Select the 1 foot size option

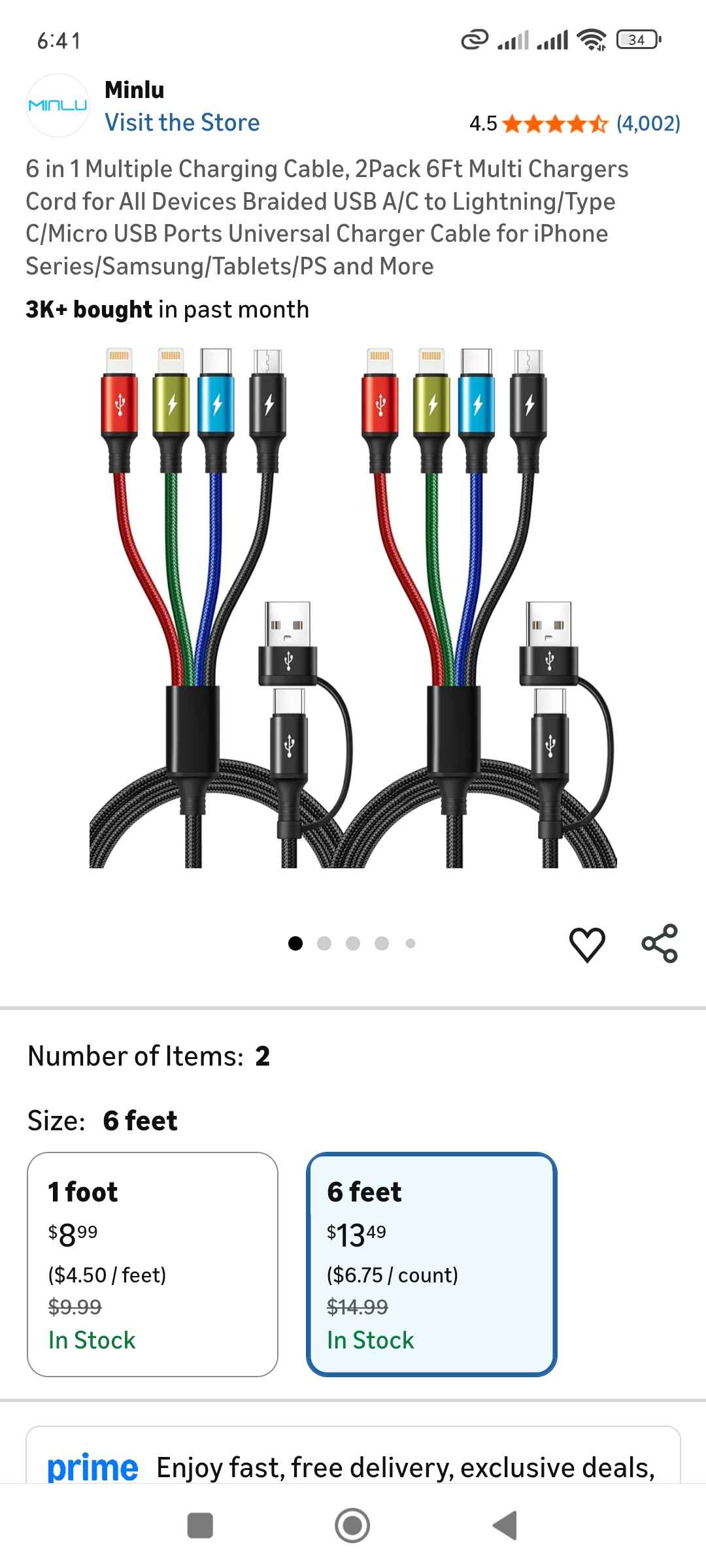(x=152, y=1264)
